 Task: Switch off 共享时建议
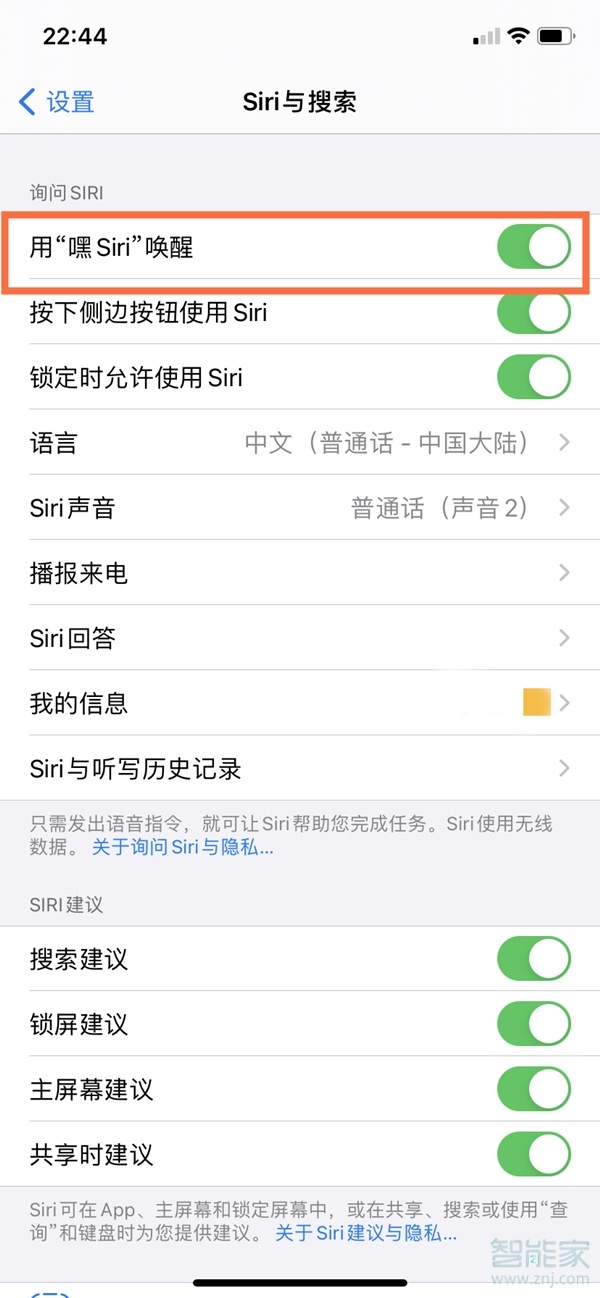[533, 1155]
